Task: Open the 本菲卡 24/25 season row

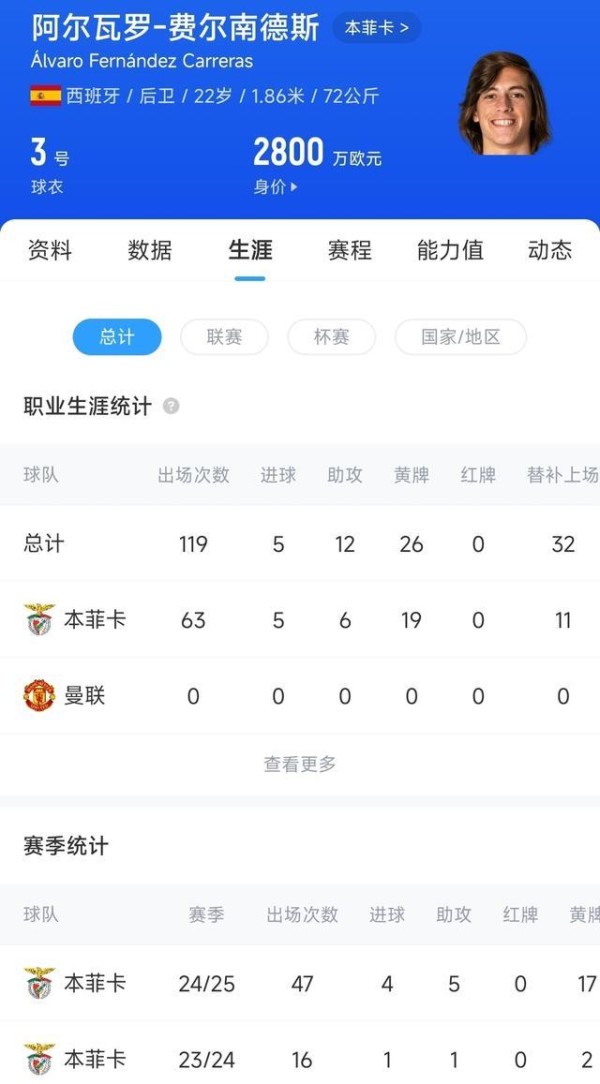Action: [300, 983]
